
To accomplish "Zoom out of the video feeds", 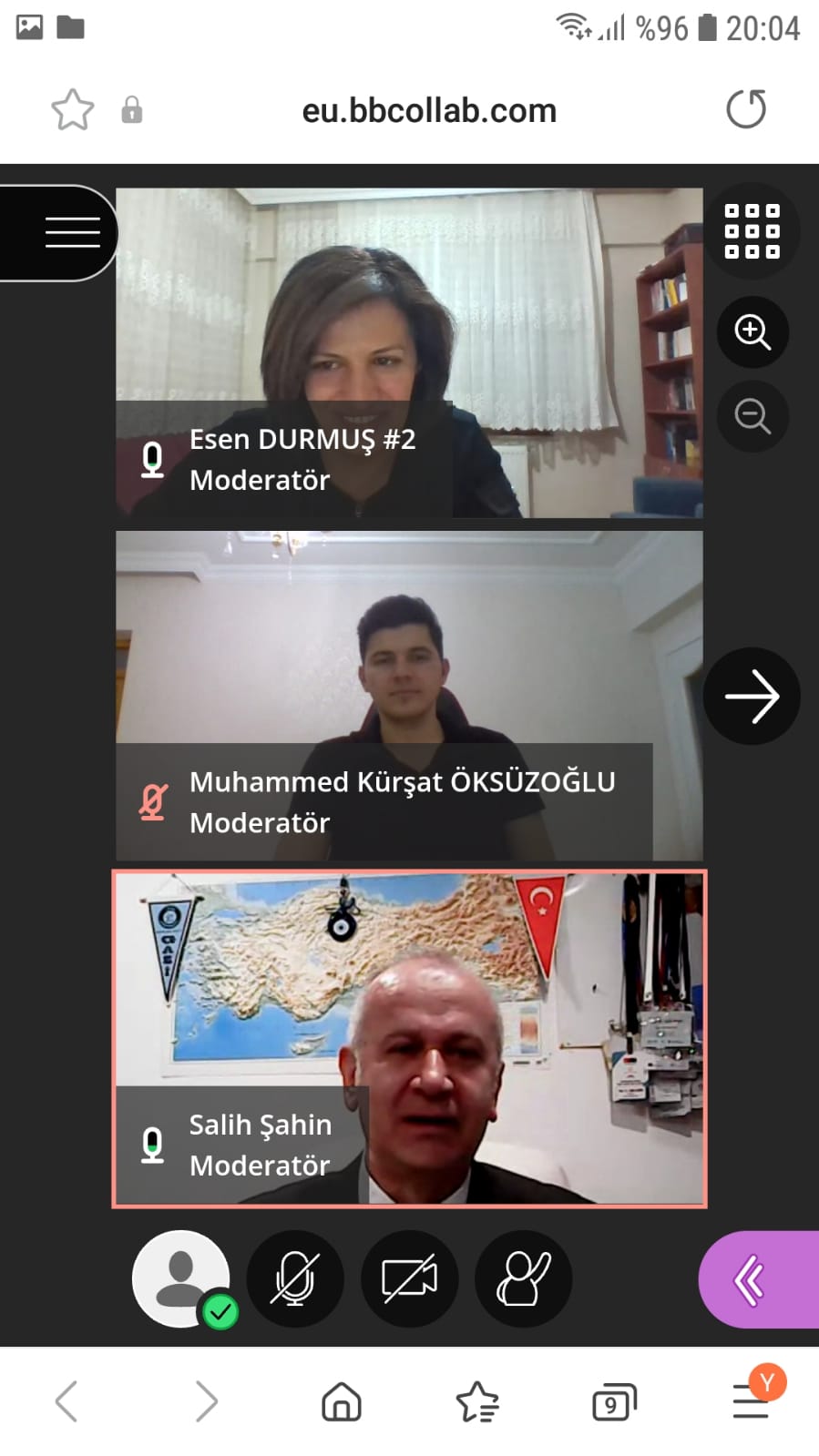I will pyautogui.click(x=752, y=417).
